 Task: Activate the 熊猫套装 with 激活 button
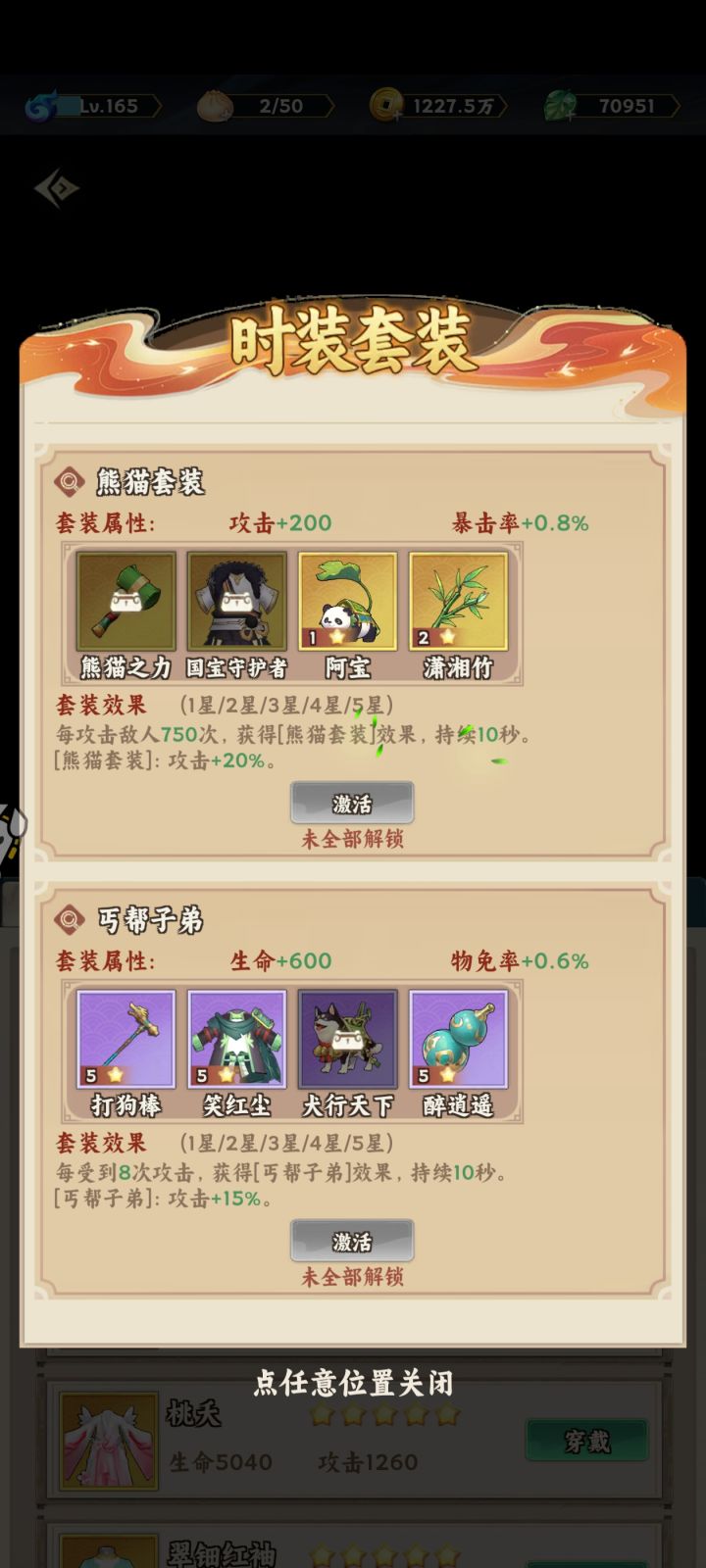point(353,802)
